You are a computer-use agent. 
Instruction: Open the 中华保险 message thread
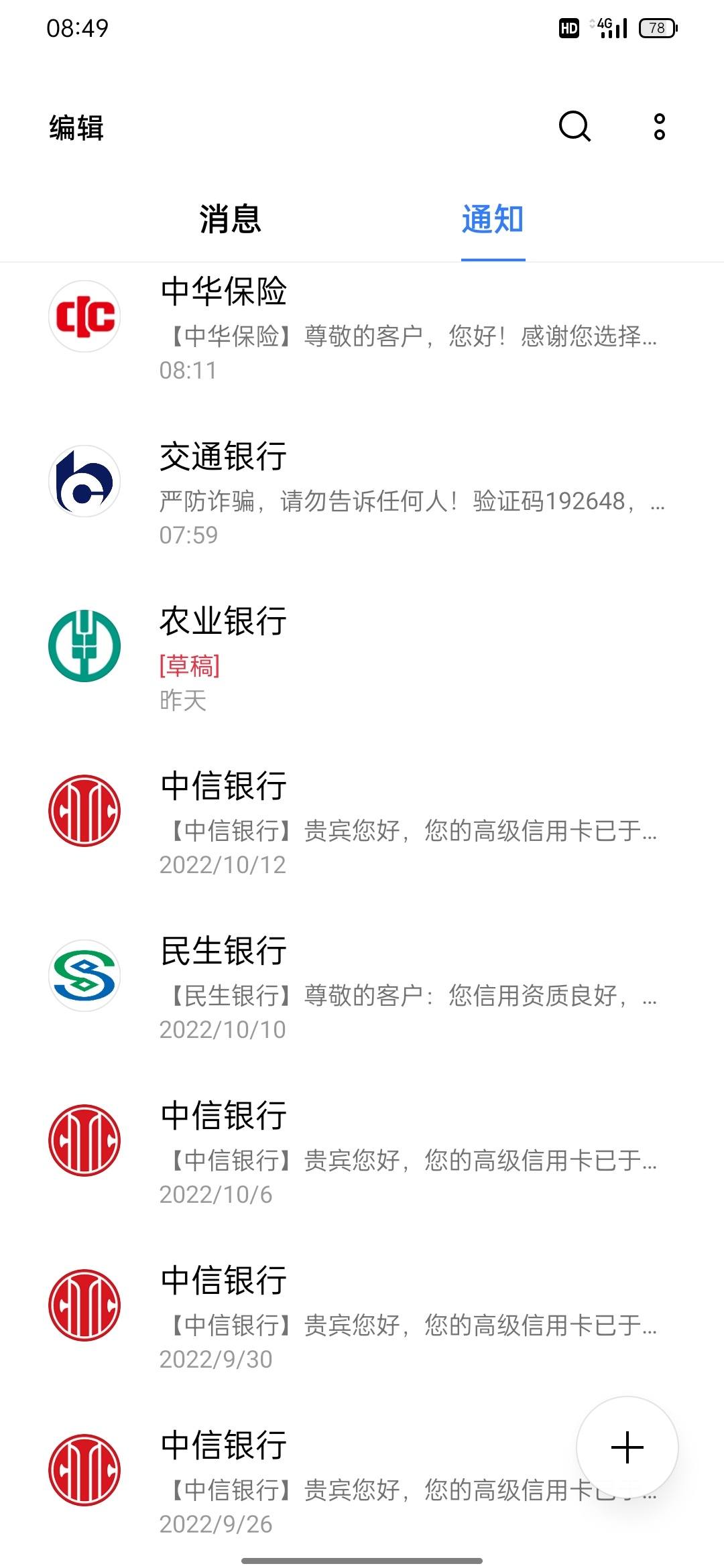(x=362, y=329)
